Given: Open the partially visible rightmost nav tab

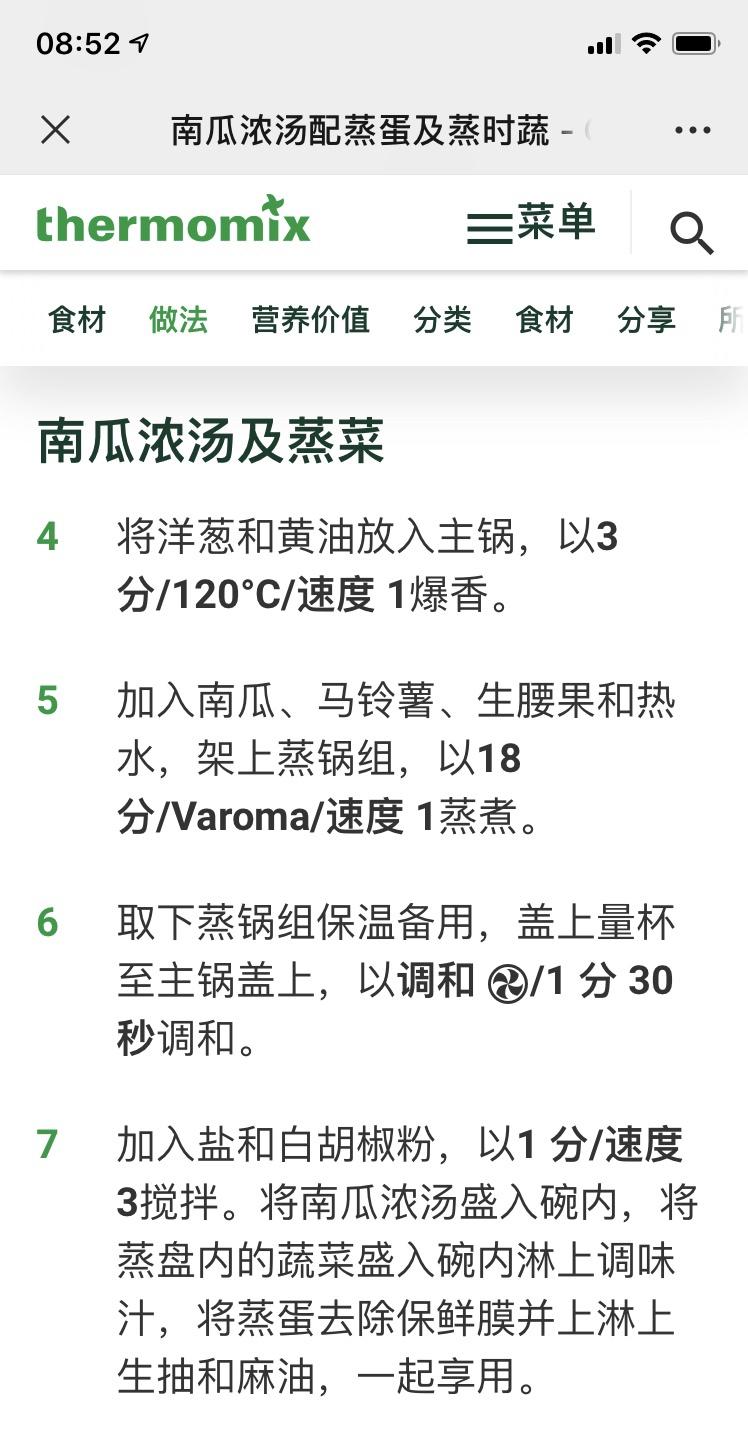Looking at the screenshot, I should click(733, 320).
